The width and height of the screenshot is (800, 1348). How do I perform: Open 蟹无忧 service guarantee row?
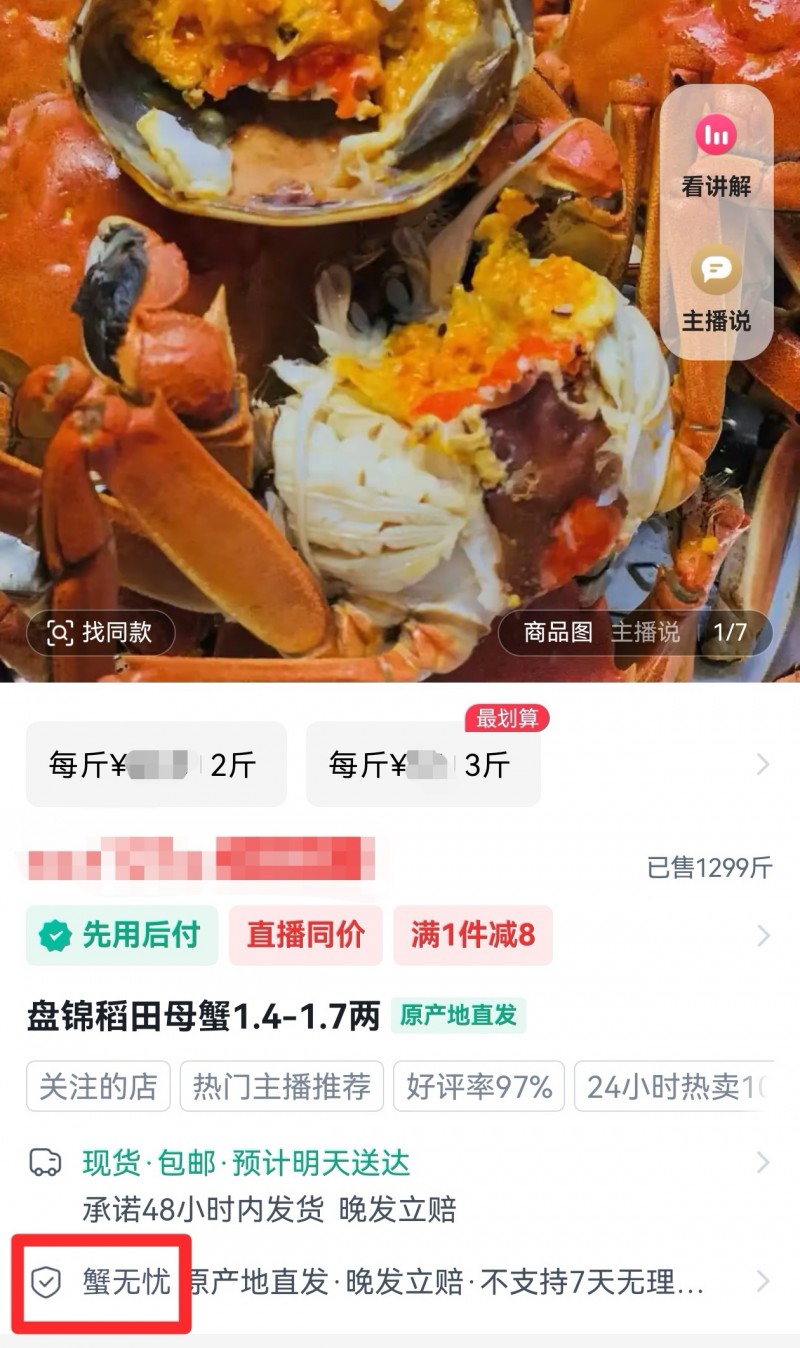400,1282
